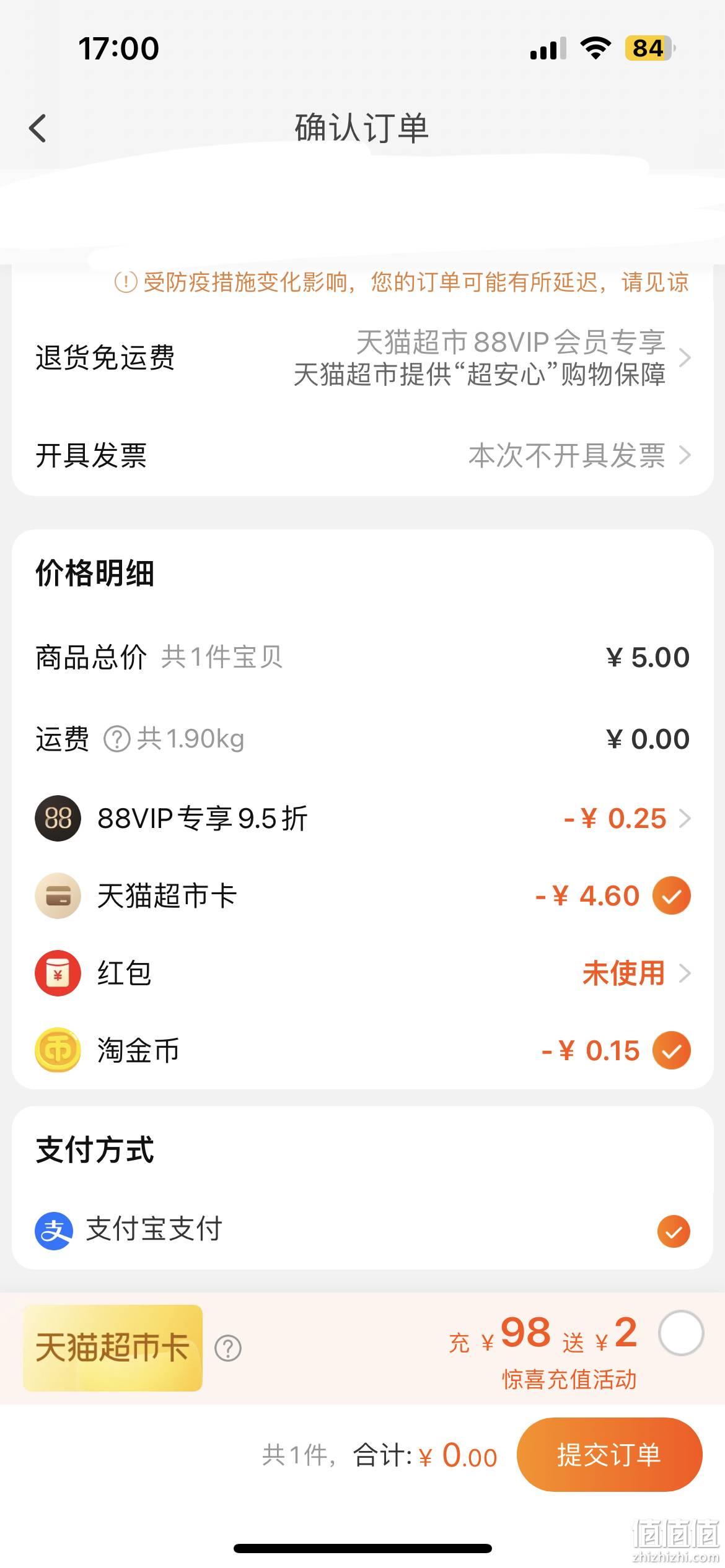This screenshot has height=1568, width=725.
Task: Uncheck the 淘金币 deduction
Action: click(671, 1050)
